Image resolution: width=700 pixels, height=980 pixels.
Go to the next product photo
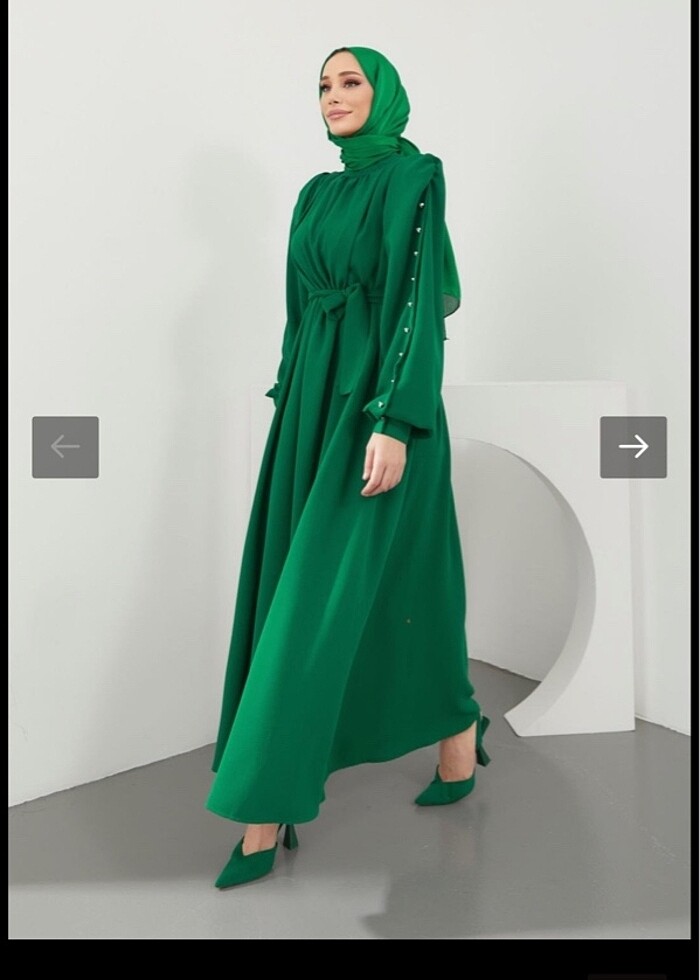633,447
